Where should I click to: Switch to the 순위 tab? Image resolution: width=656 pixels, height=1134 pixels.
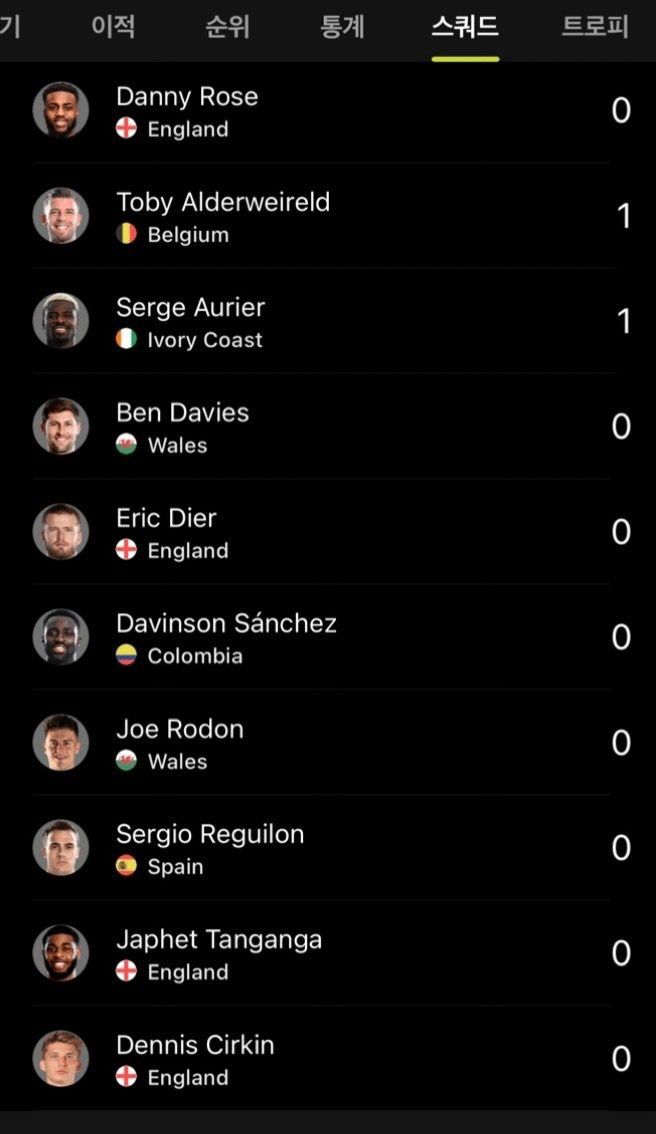(x=227, y=27)
